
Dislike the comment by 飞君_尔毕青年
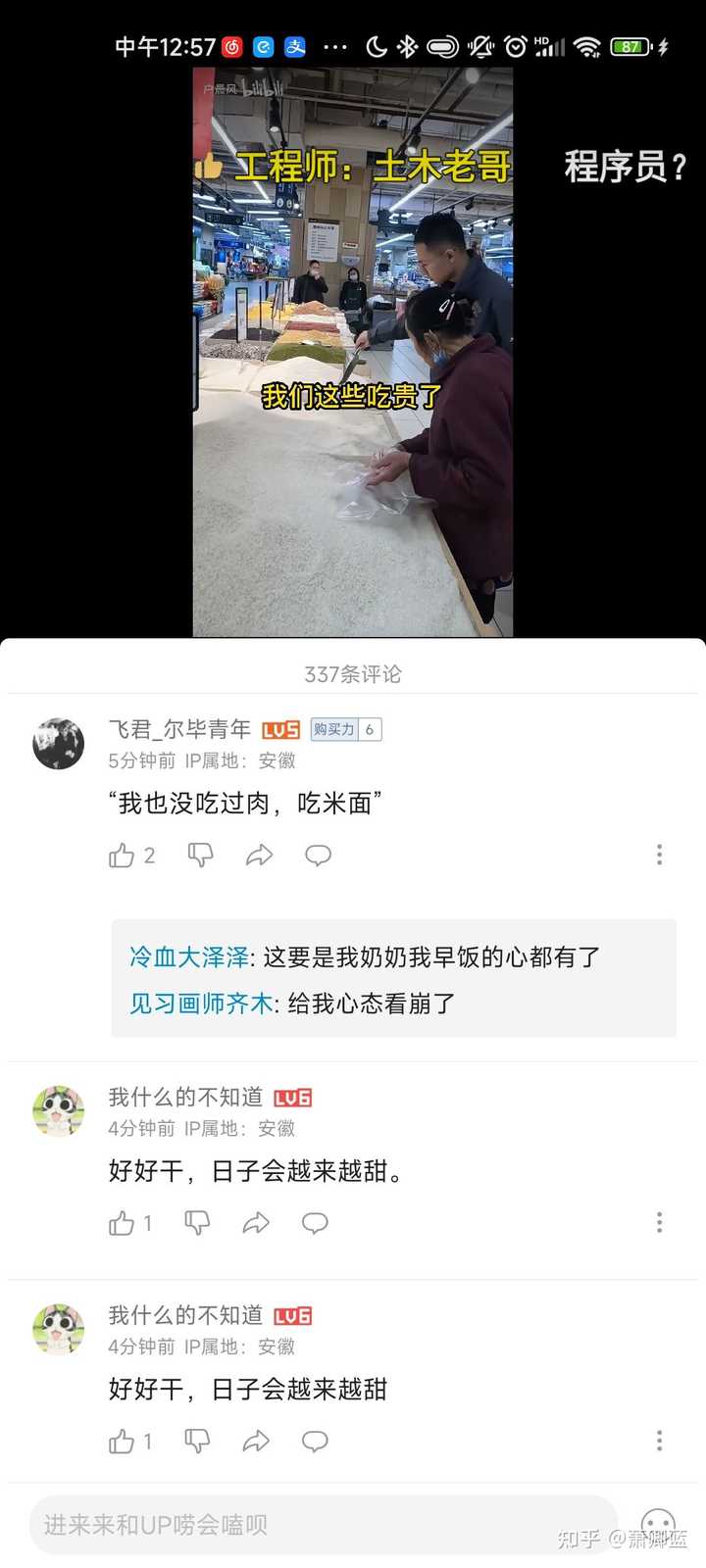200,856
